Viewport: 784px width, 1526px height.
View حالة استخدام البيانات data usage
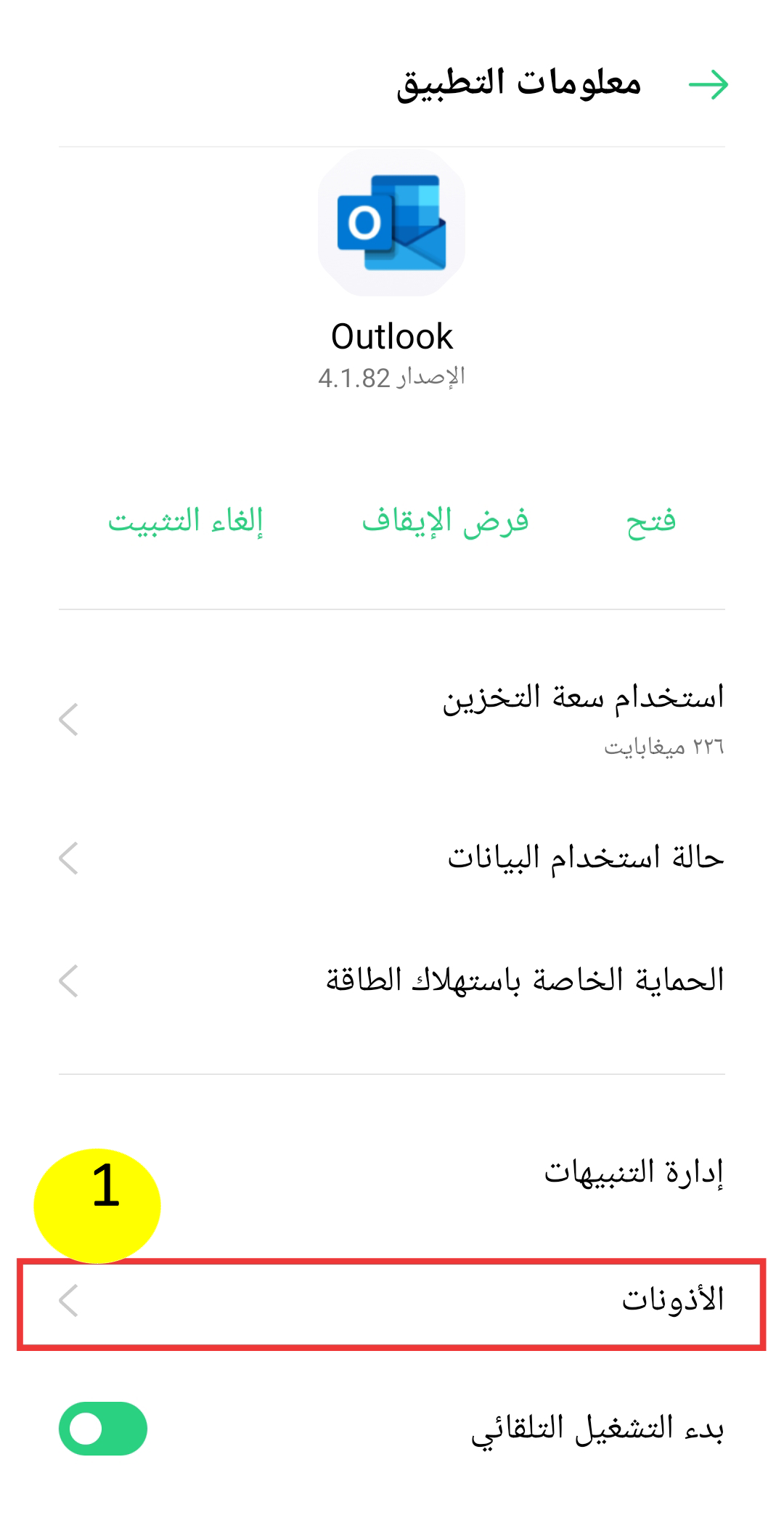pyautogui.click(x=392, y=858)
